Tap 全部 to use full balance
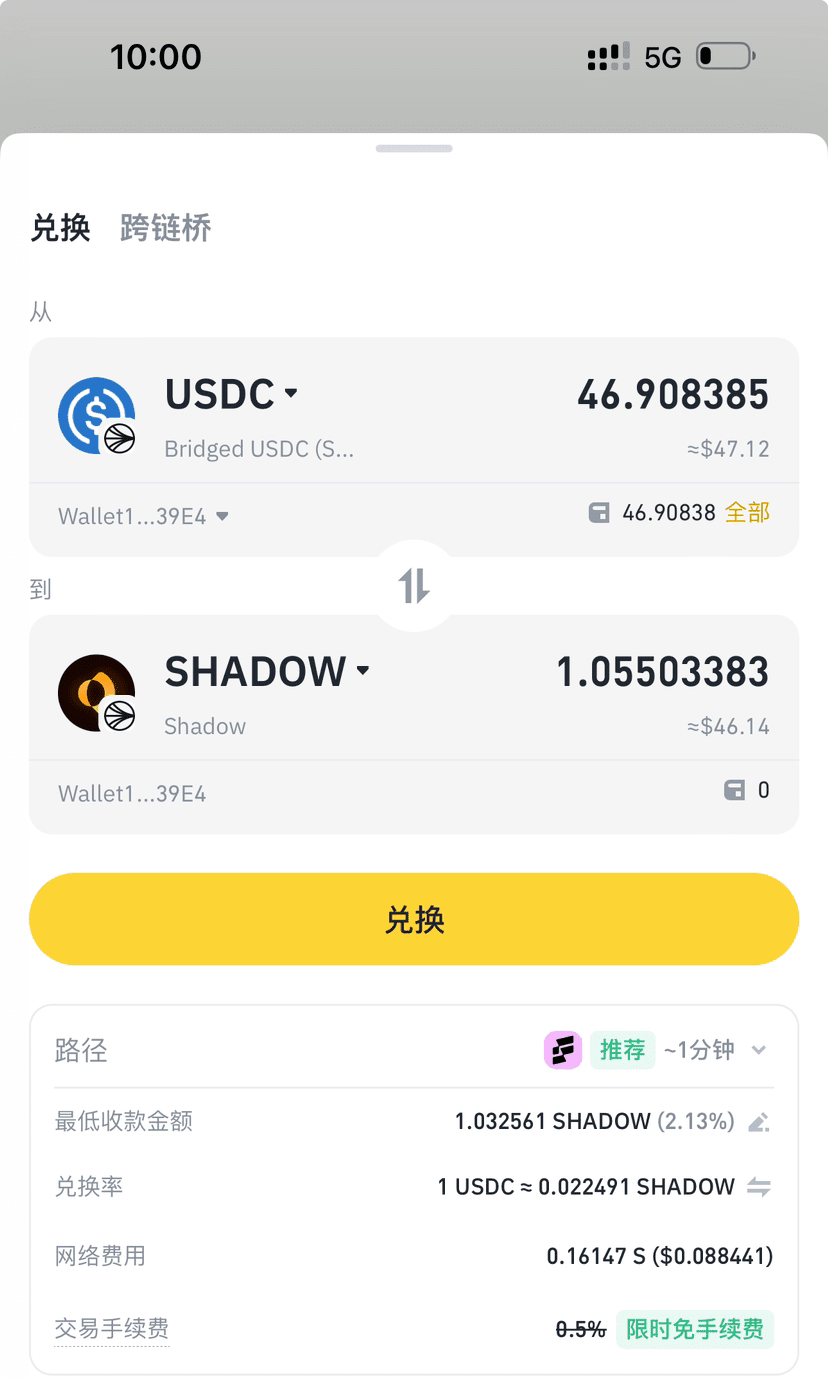This screenshot has width=828, height=1378. tap(747, 513)
